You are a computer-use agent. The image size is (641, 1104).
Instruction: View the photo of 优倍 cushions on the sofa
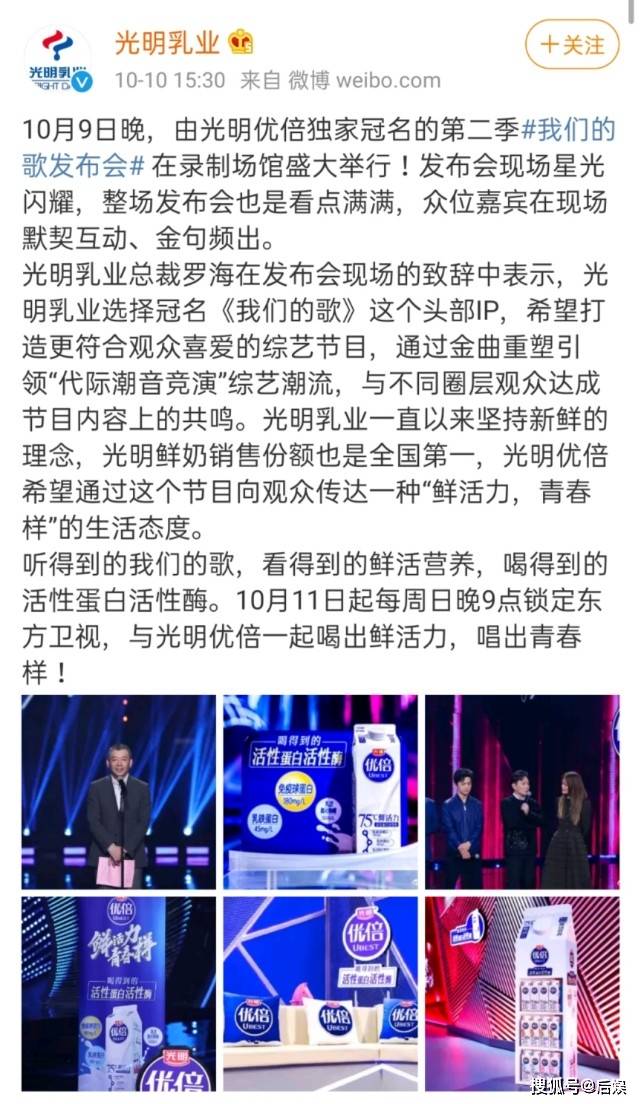tap(320, 993)
